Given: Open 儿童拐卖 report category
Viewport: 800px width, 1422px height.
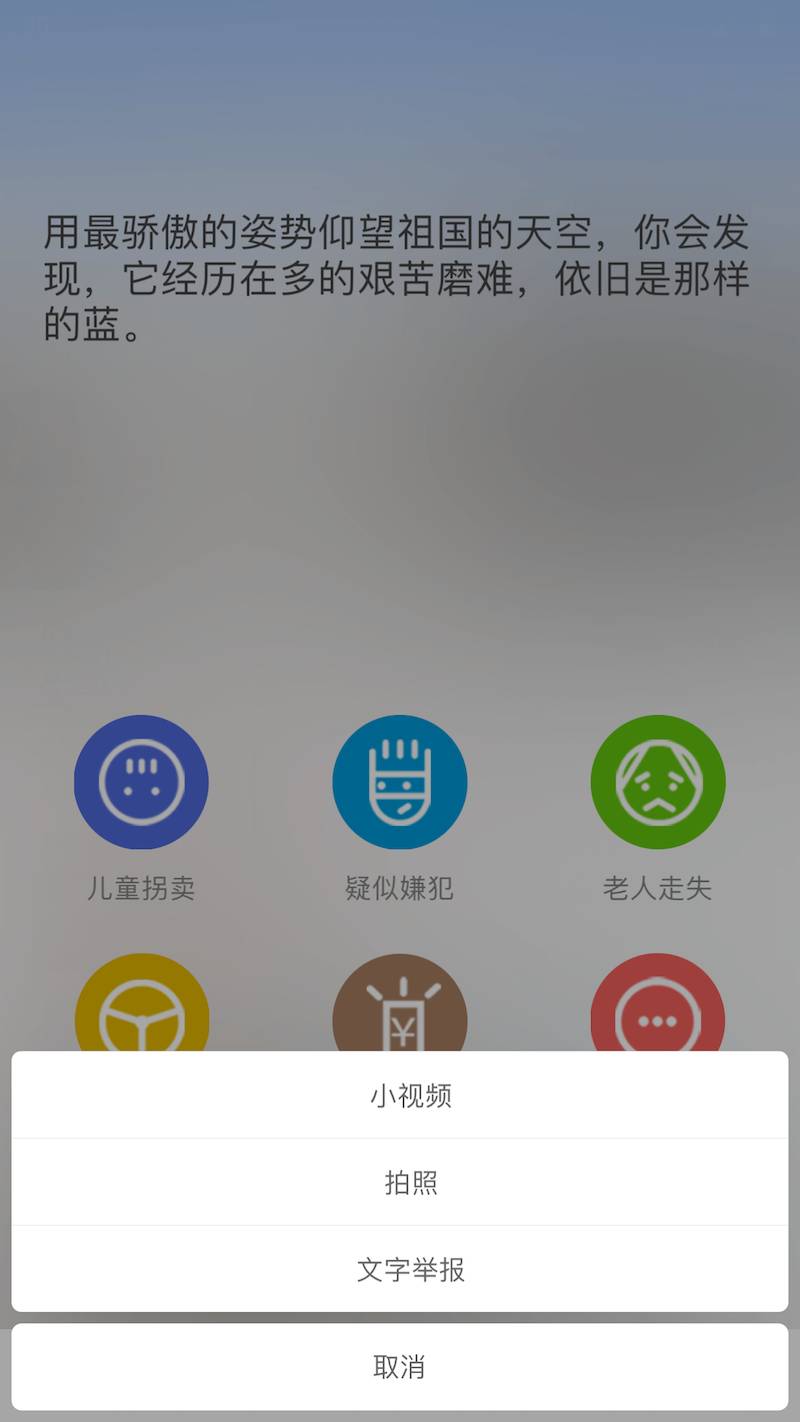Looking at the screenshot, I should point(141,783).
